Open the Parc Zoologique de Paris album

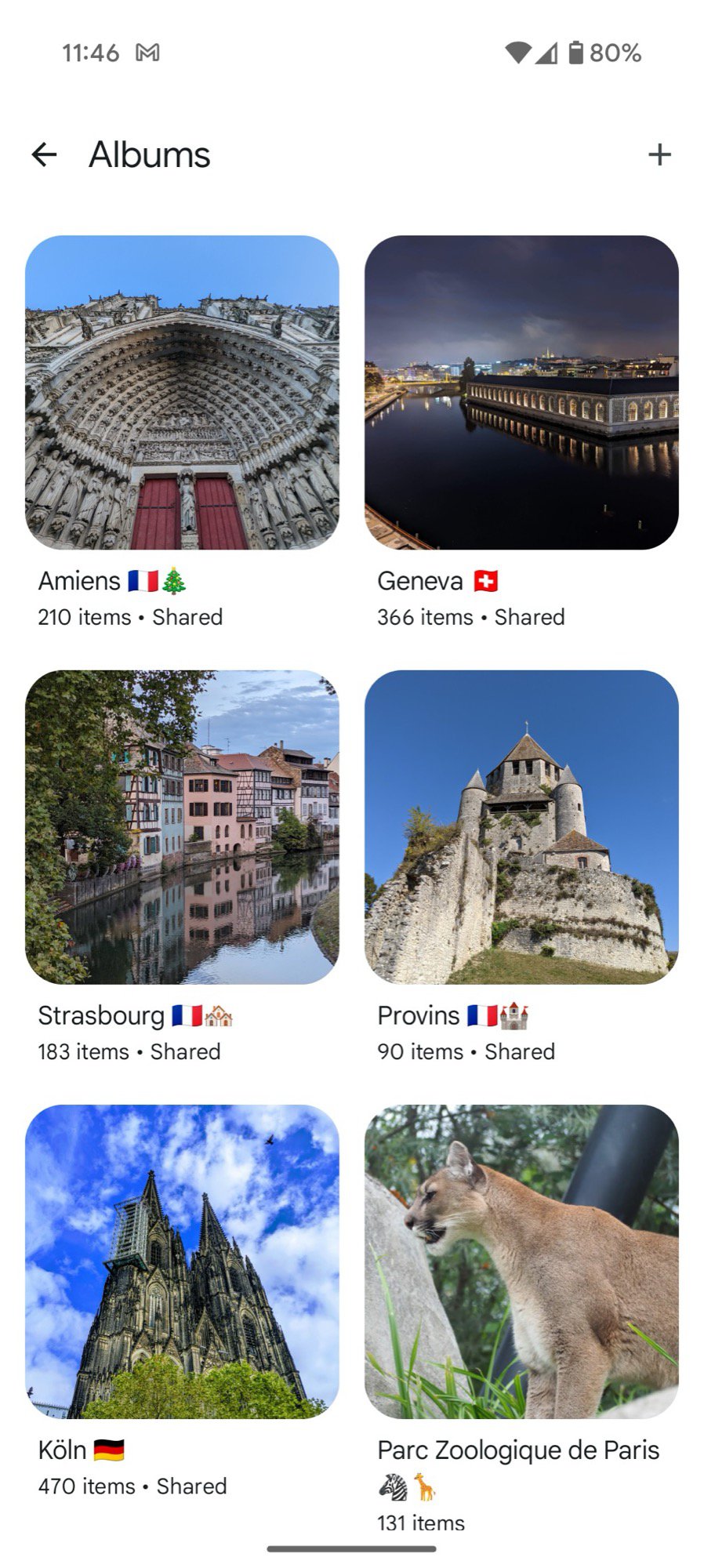(x=521, y=1261)
